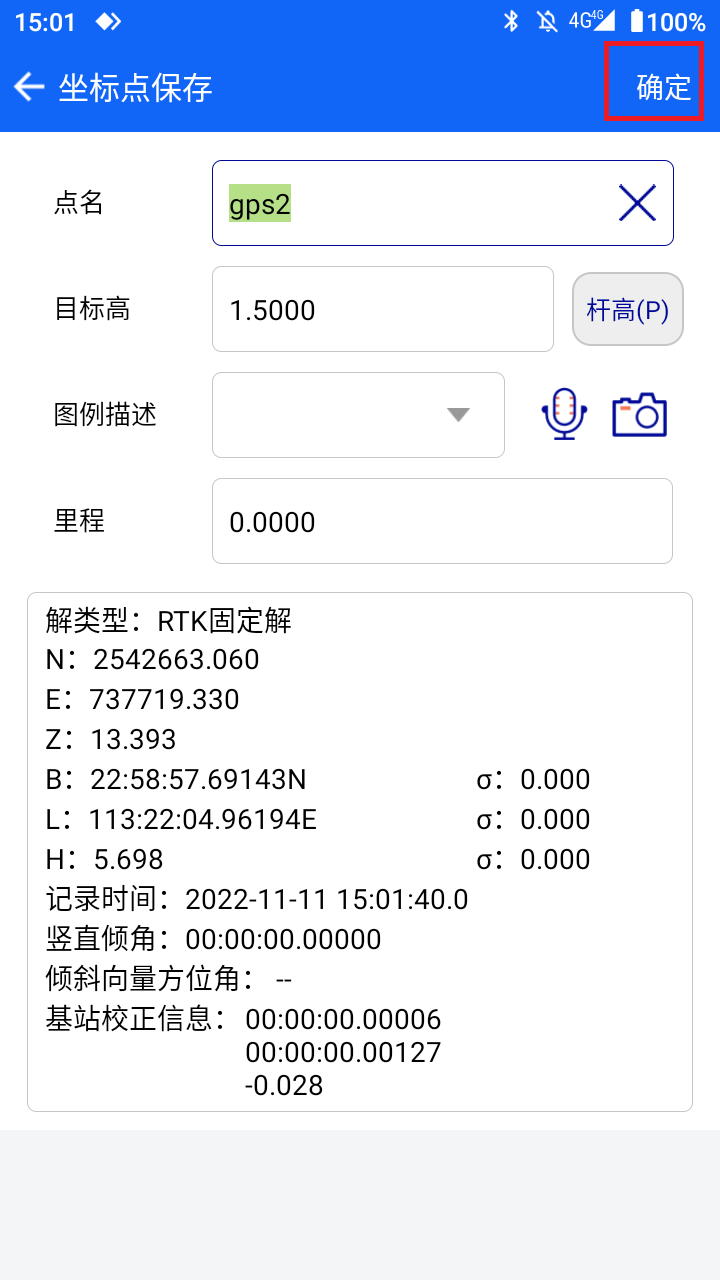Screen dimensions: 720x1280
Task: Tap the 点名 field containing gps2
Action: click(443, 203)
